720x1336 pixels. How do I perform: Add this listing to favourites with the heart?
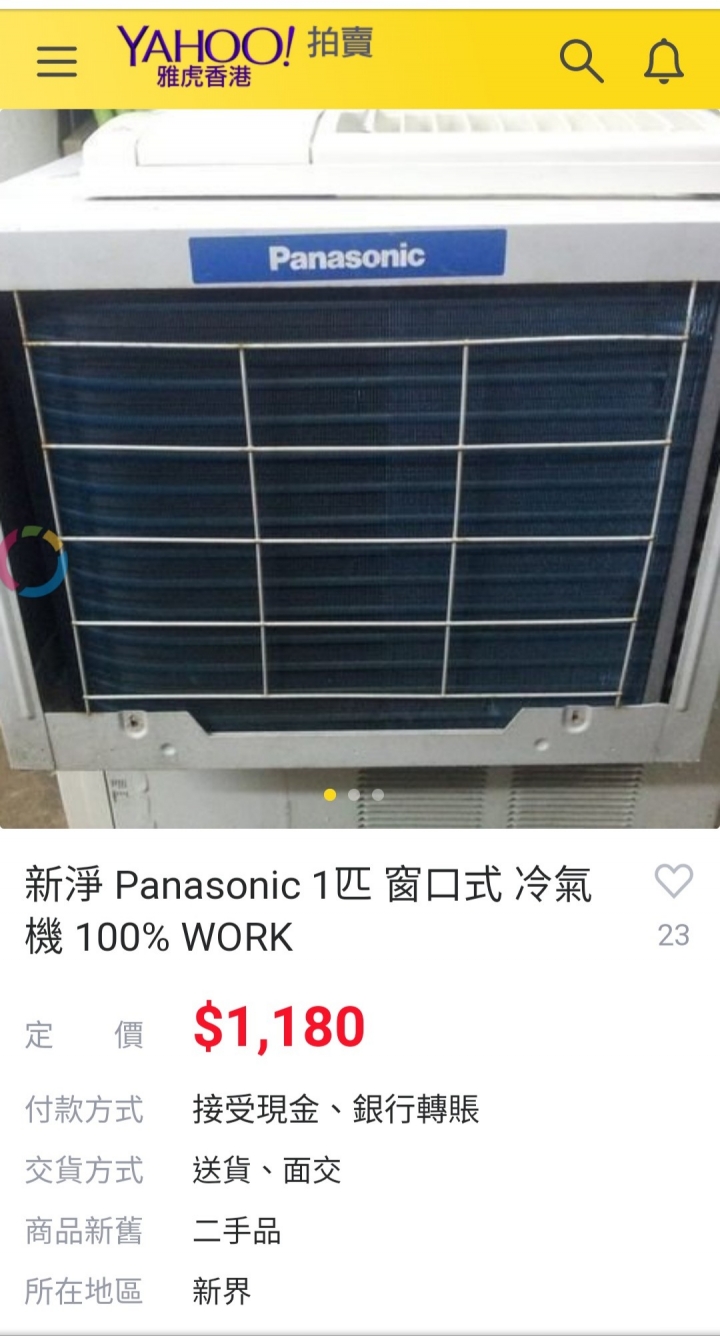673,881
